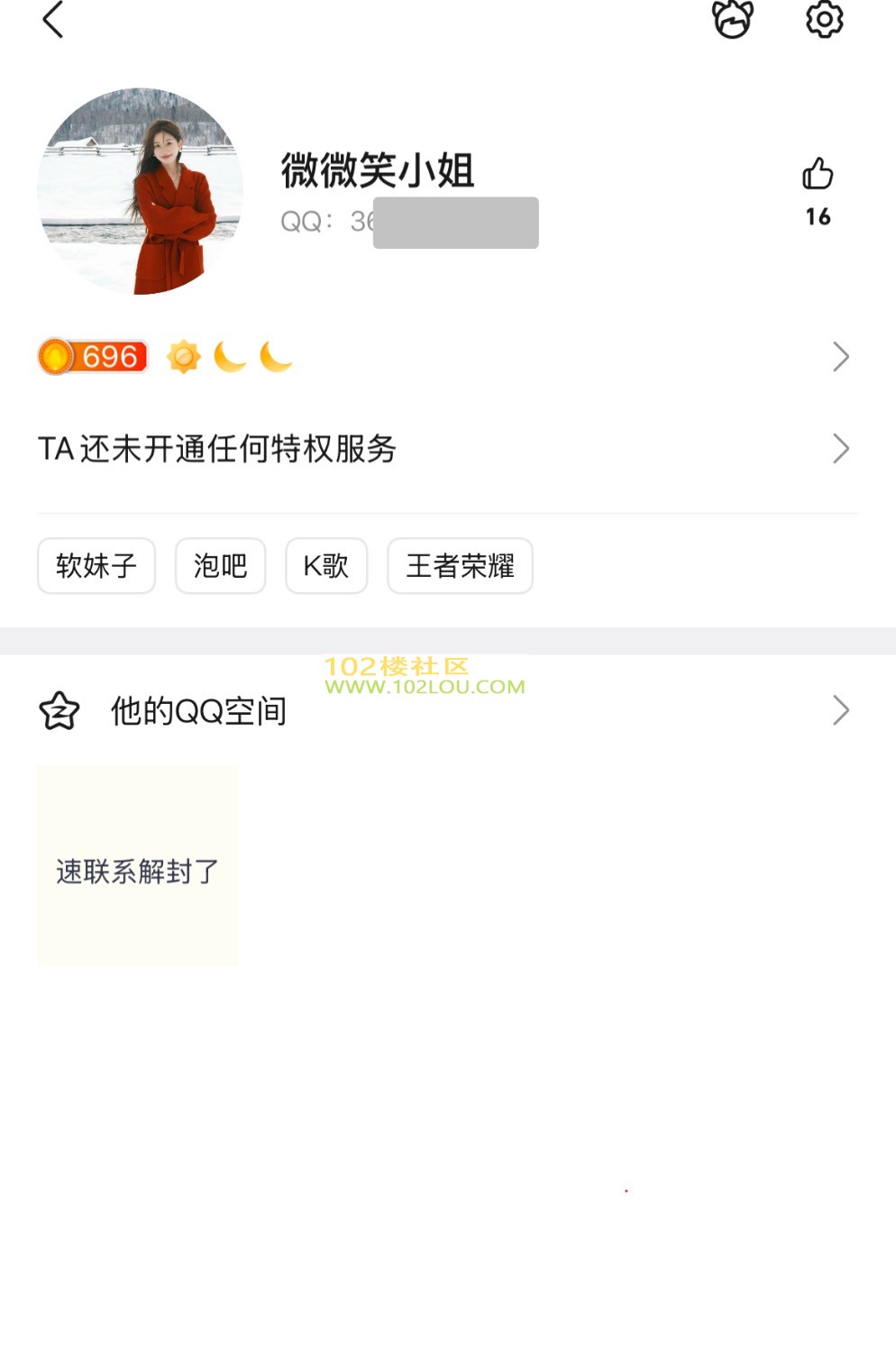Open 他的QQ空间
This screenshot has width=896, height=1352.
coord(442,711)
